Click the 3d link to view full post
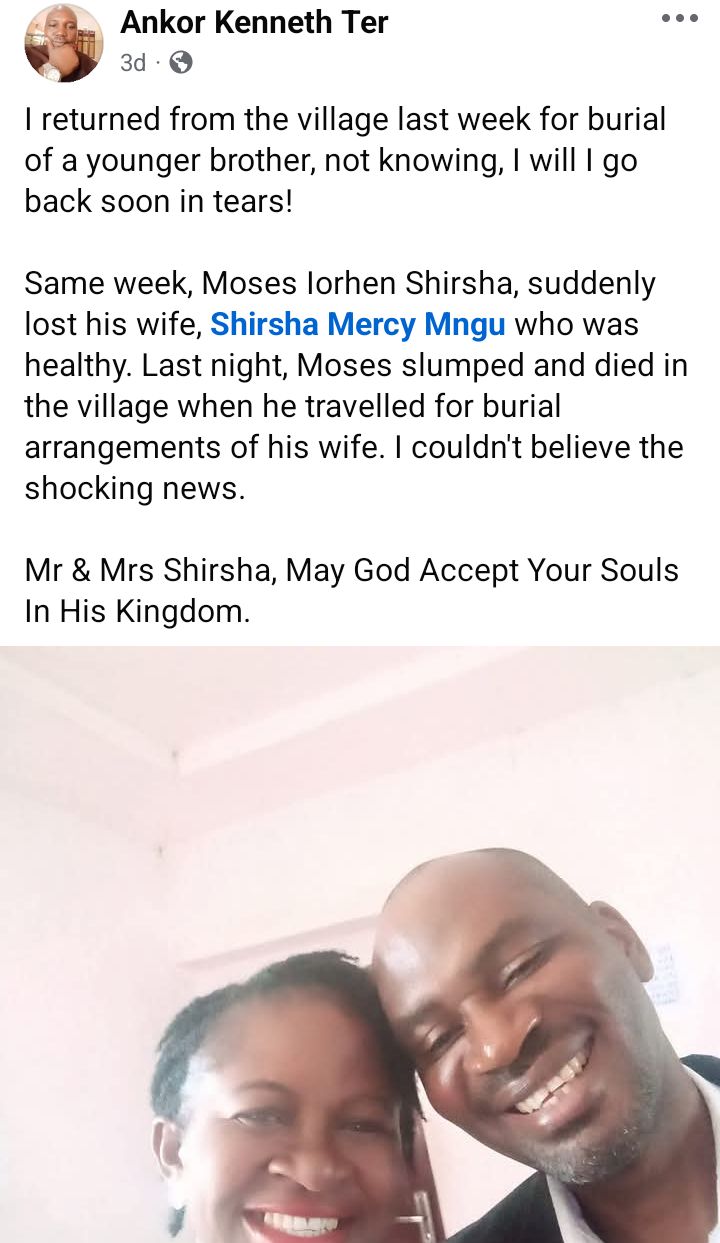 pyautogui.click(x=131, y=61)
